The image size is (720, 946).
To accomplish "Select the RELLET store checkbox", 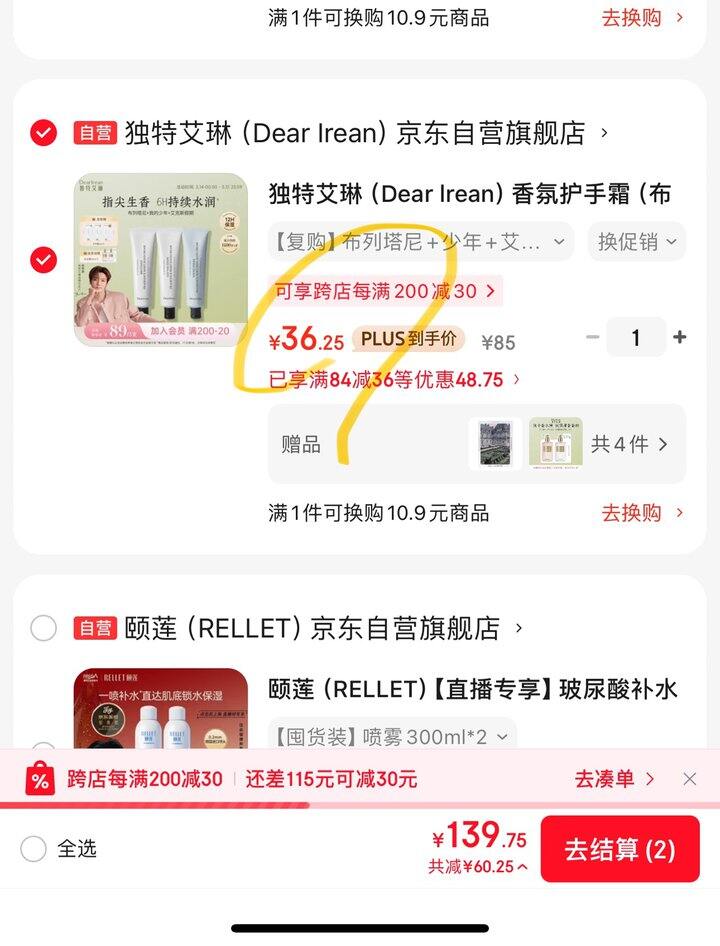I will click(43, 628).
